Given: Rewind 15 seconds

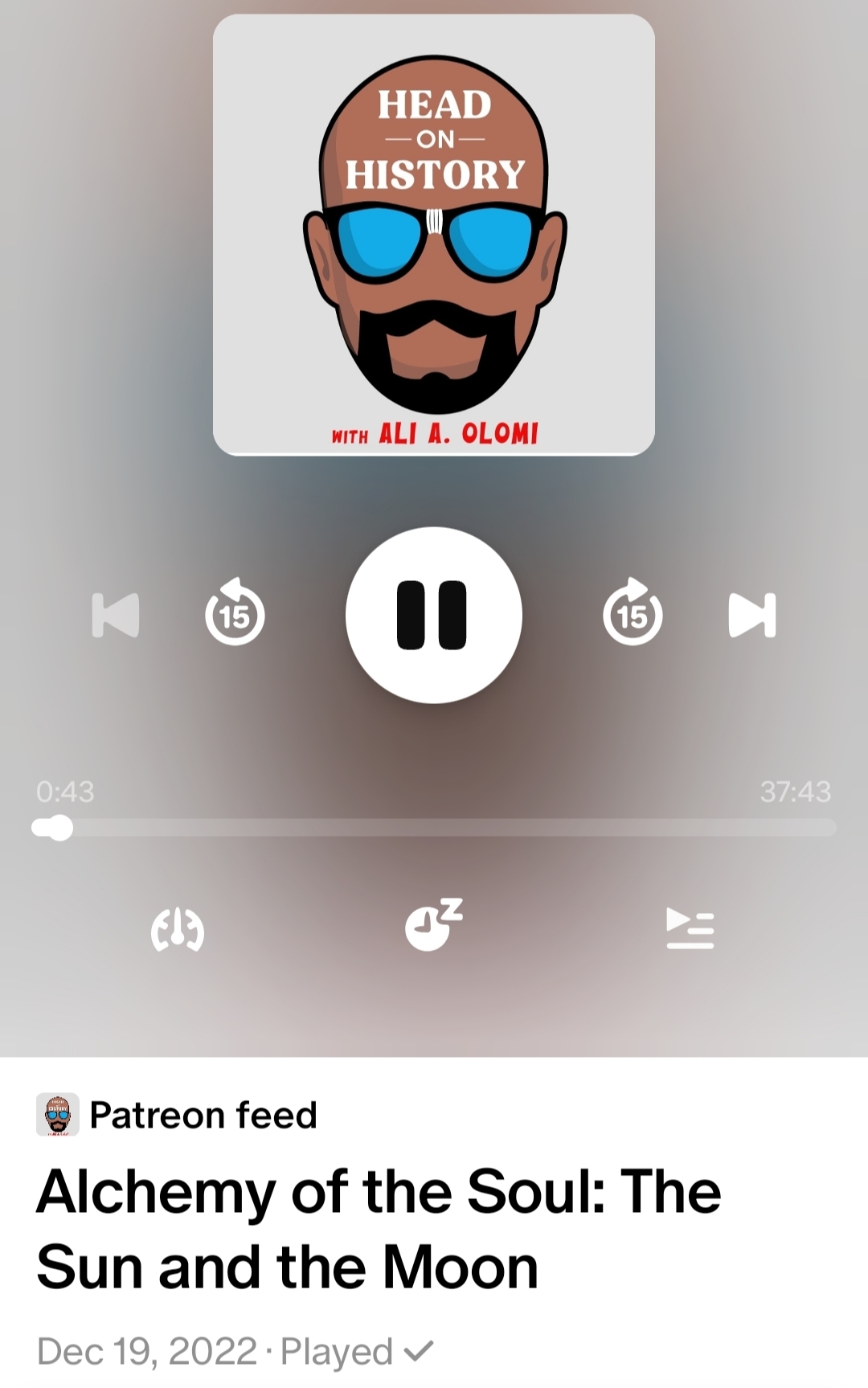Looking at the screenshot, I should 235,614.
